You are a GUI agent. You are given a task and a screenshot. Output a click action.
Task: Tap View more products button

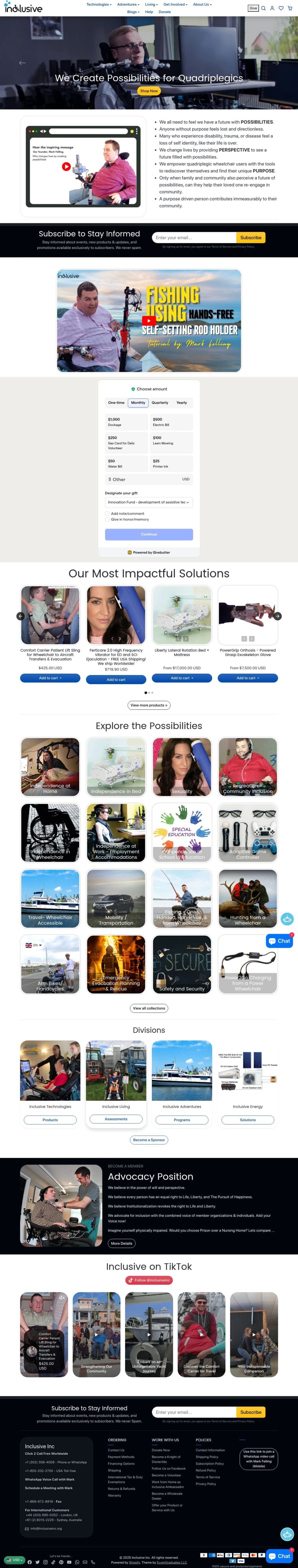pyautogui.click(x=149, y=705)
